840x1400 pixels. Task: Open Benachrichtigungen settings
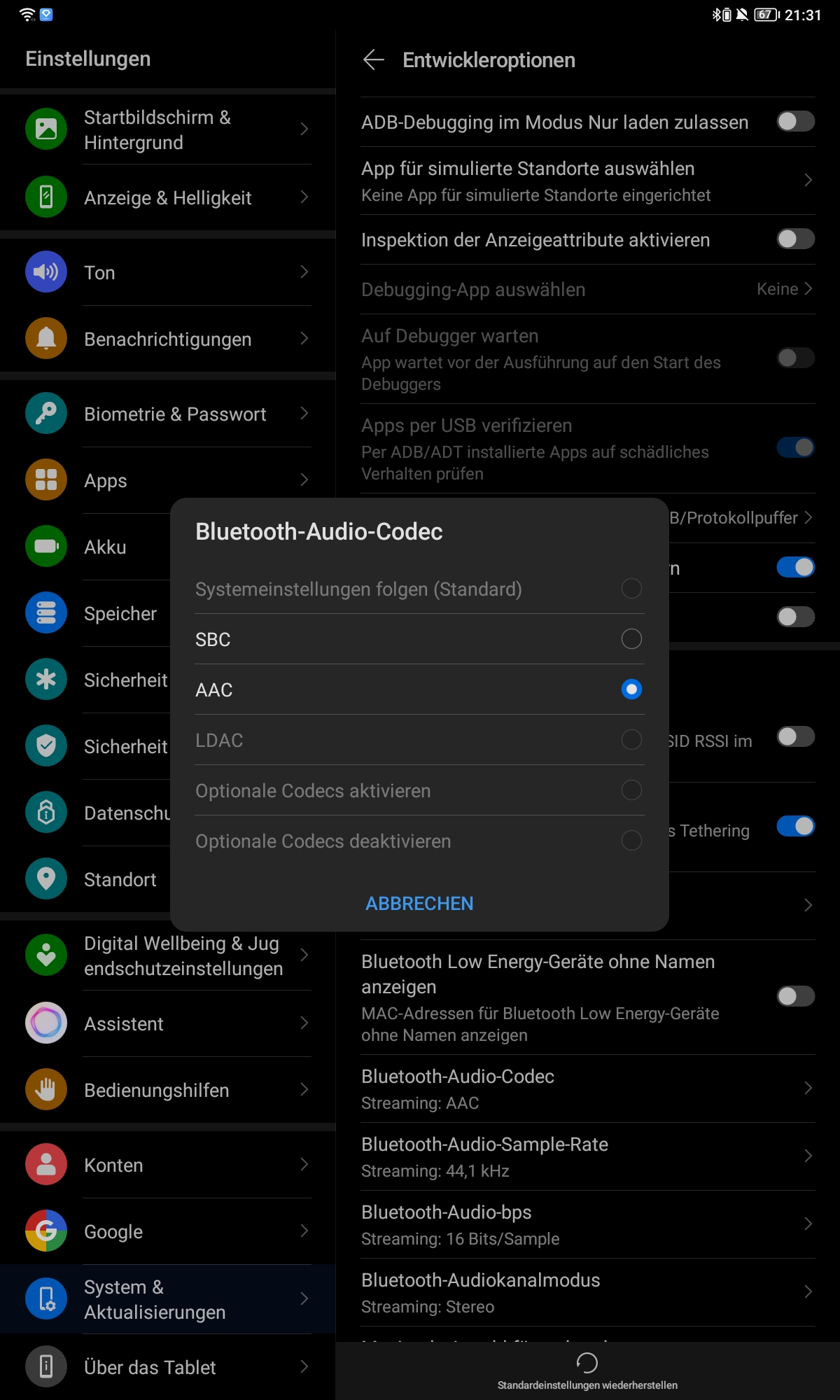coord(168,339)
